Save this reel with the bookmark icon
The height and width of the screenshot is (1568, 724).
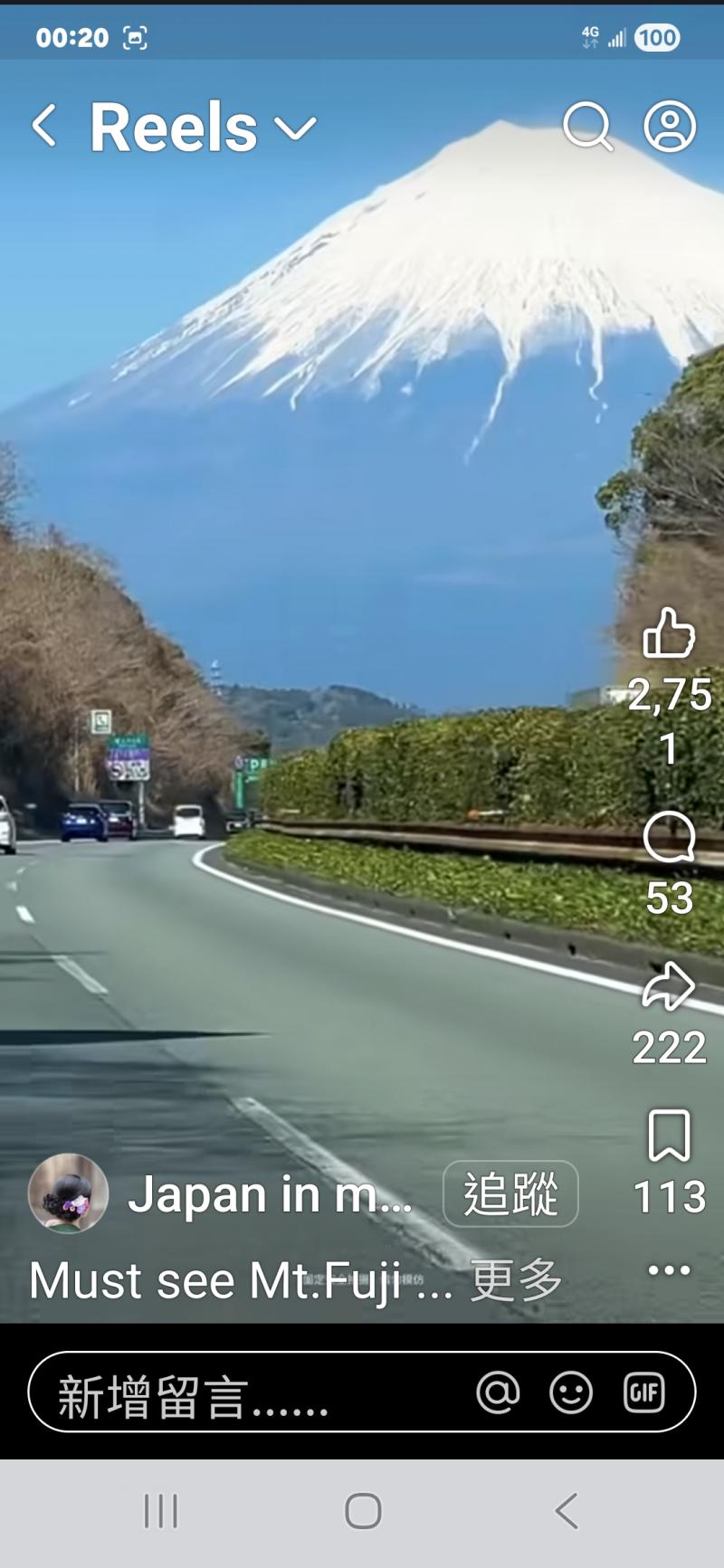669,1136
